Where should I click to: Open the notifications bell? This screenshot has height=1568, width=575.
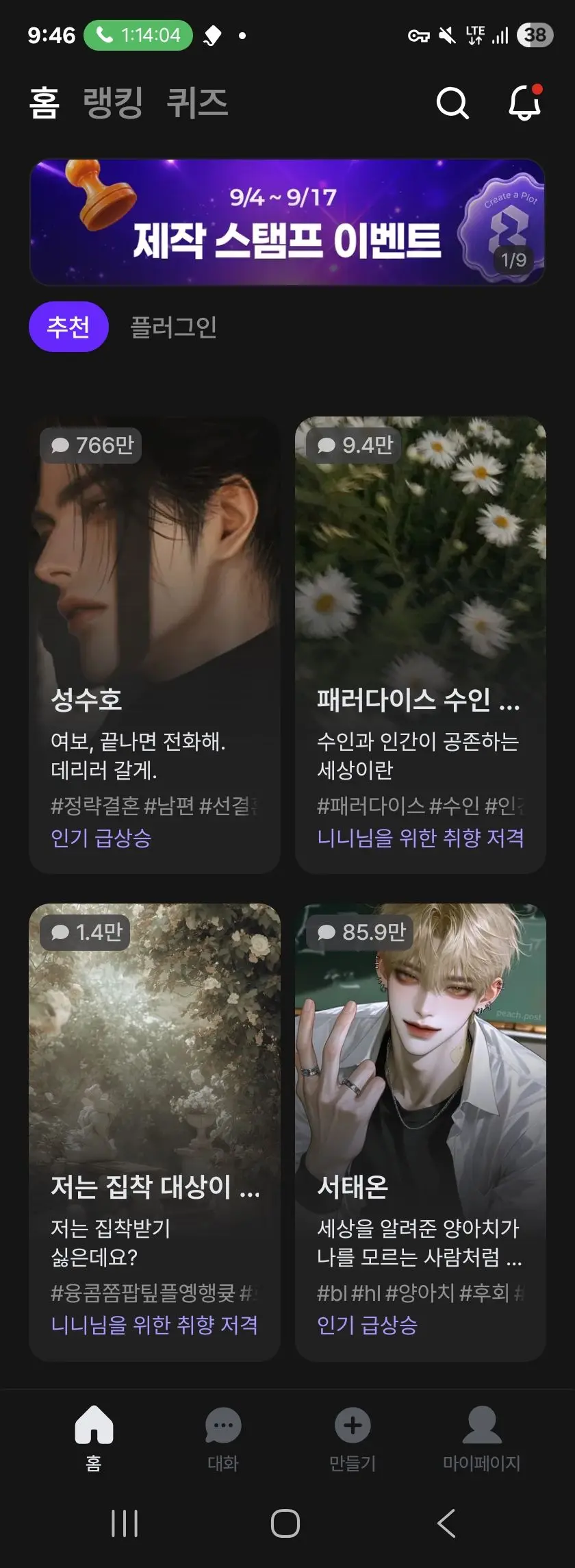pyautogui.click(x=525, y=103)
